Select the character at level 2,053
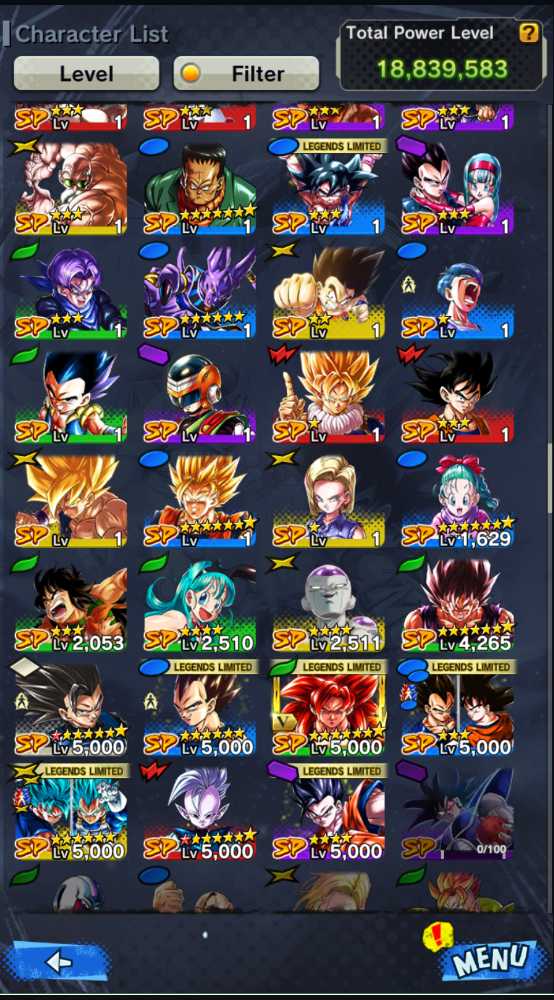The width and height of the screenshot is (554, 1000). click(x=71, y=605)
